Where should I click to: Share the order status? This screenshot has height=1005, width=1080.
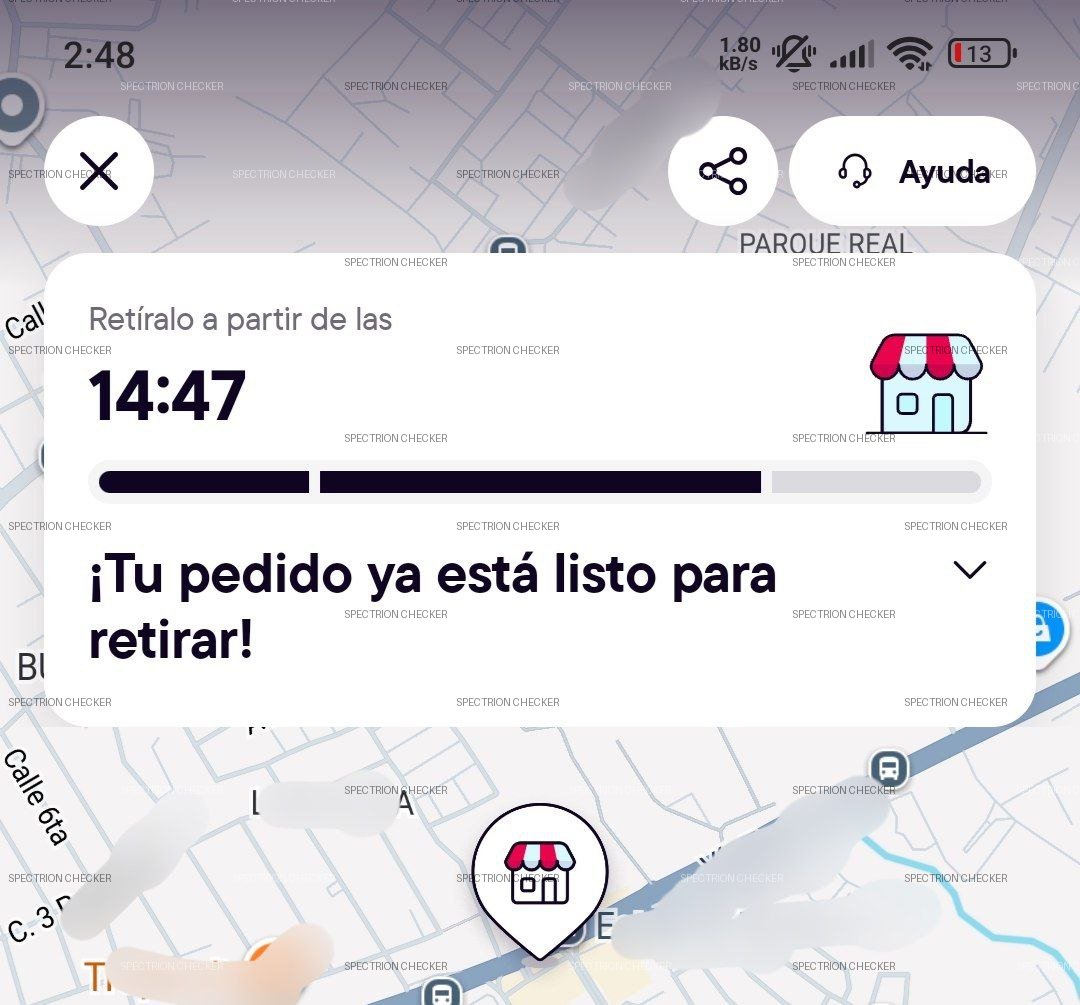(722, 171)
